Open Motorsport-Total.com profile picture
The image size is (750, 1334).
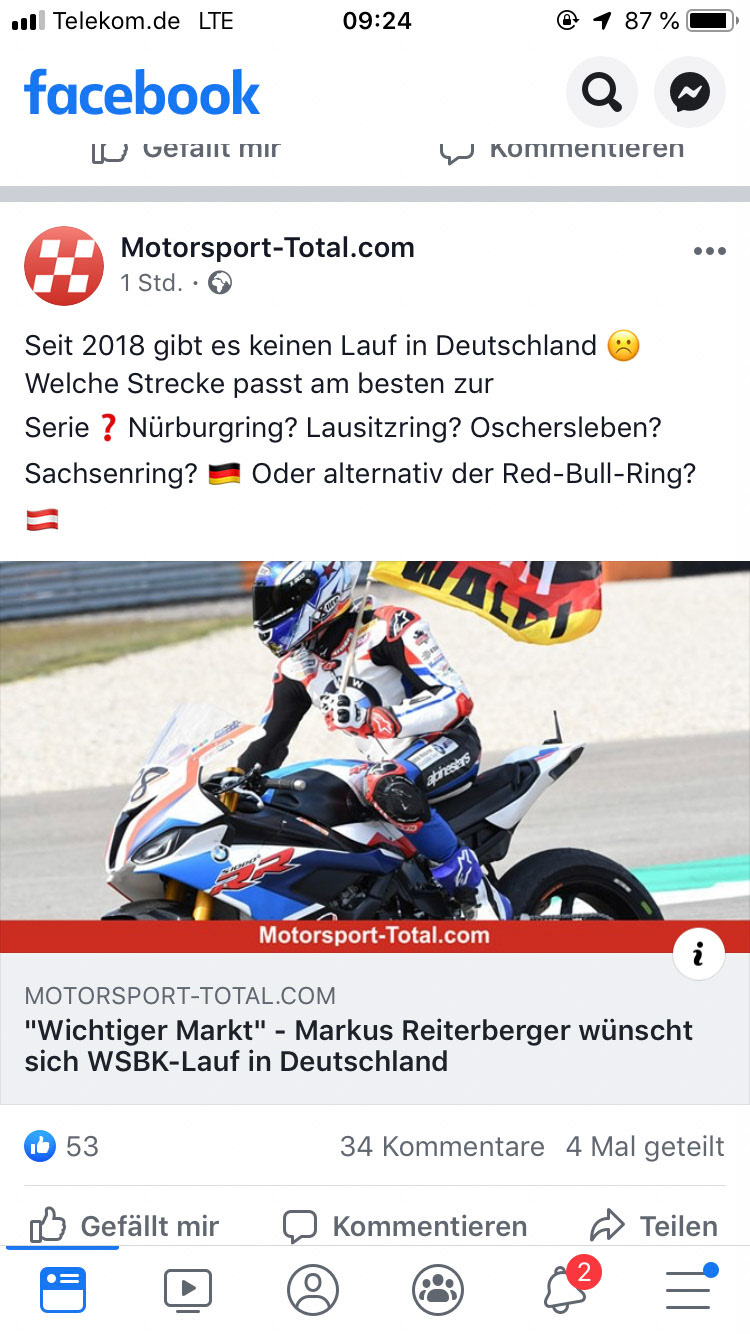pyautogui.click(x=64, y=266)
